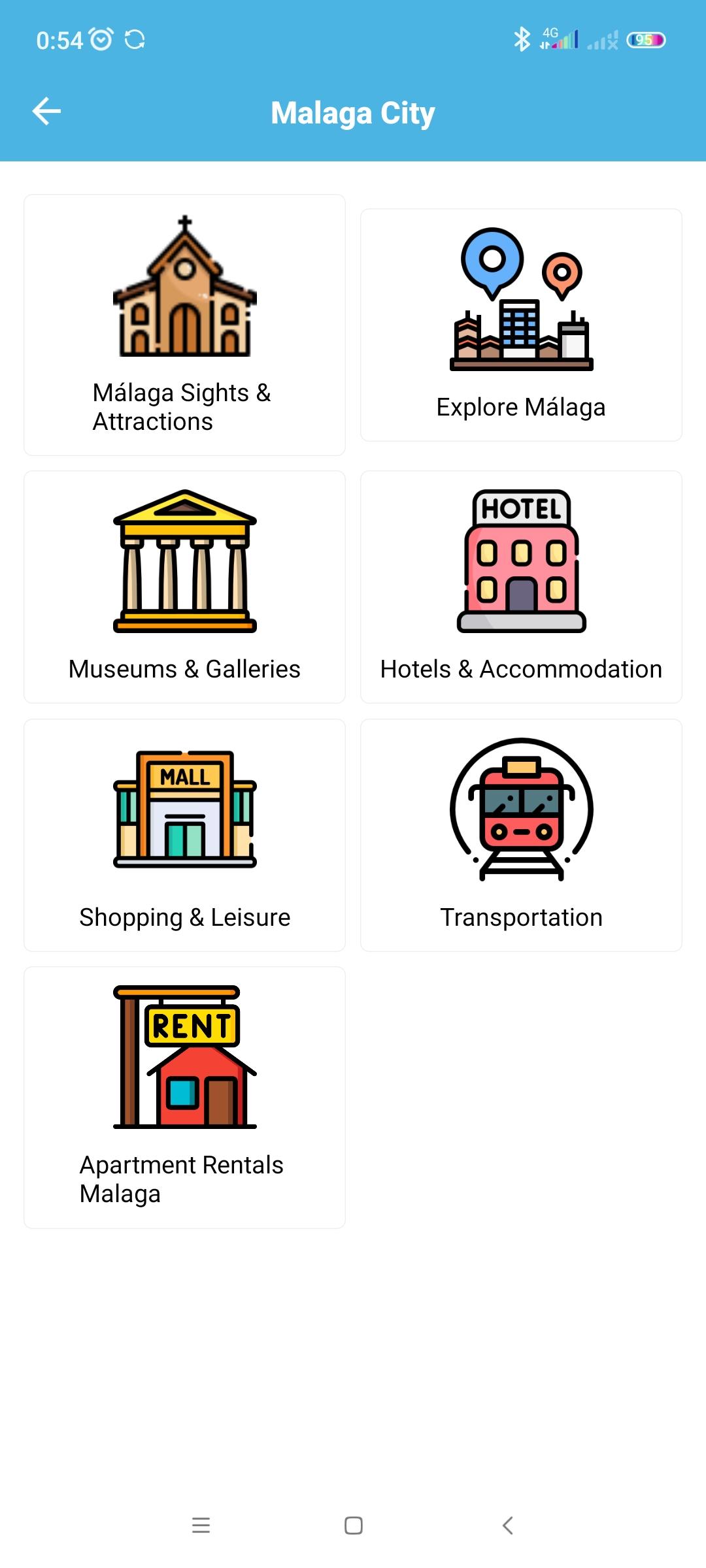Open Museums & Galleries category

184,587
